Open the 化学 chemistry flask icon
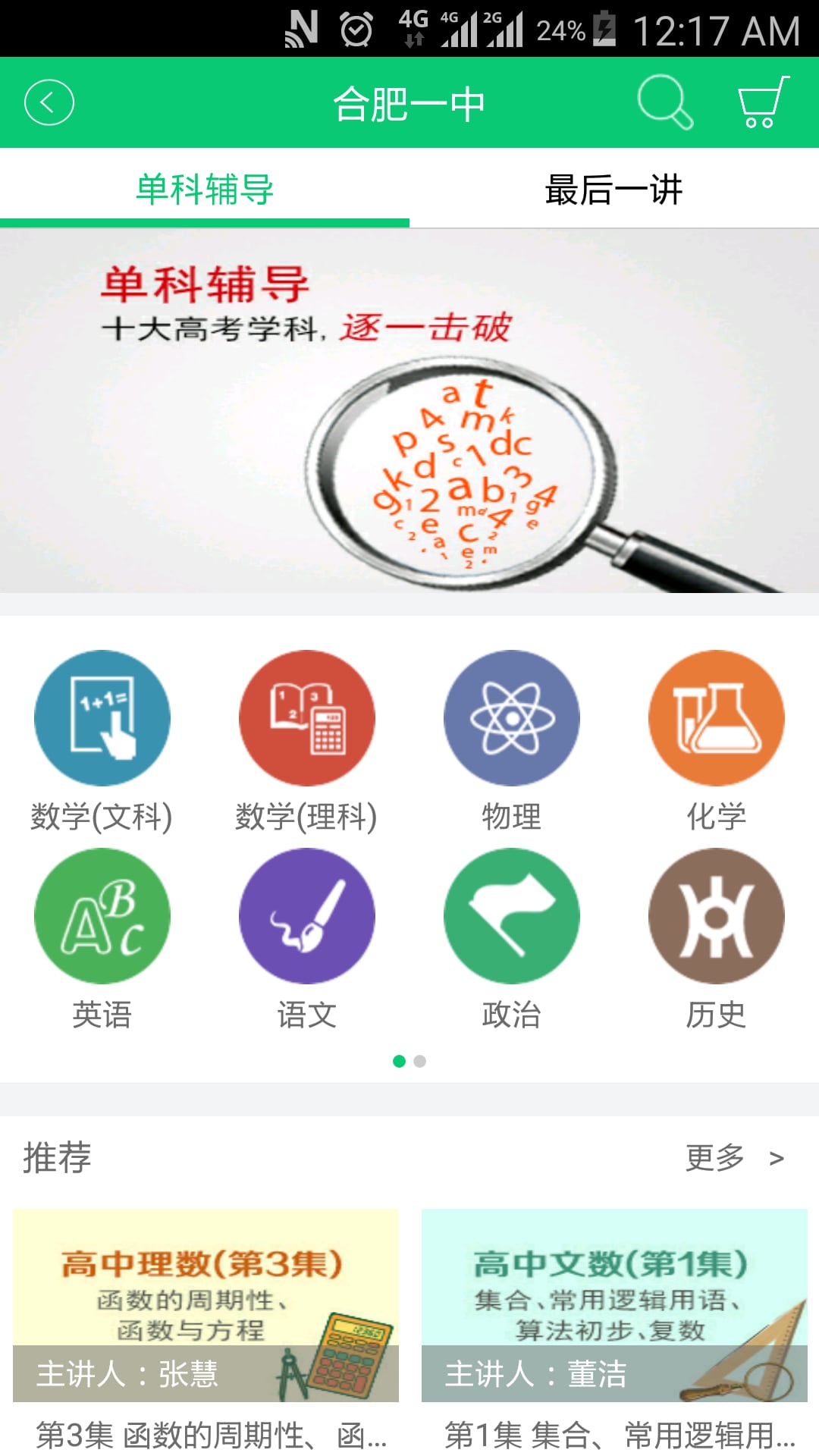 715,719
